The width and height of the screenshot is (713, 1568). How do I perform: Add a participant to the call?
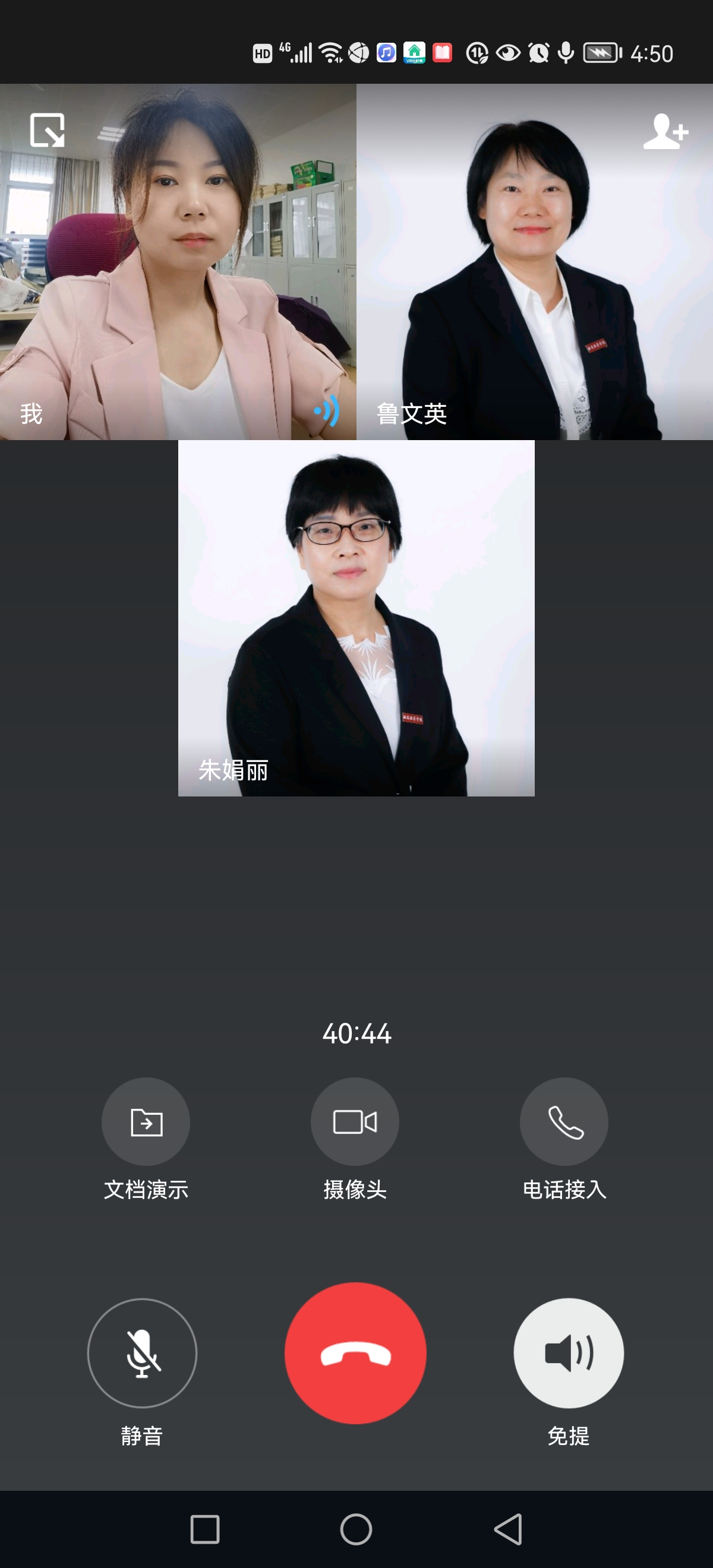click(x=665, y=131)
